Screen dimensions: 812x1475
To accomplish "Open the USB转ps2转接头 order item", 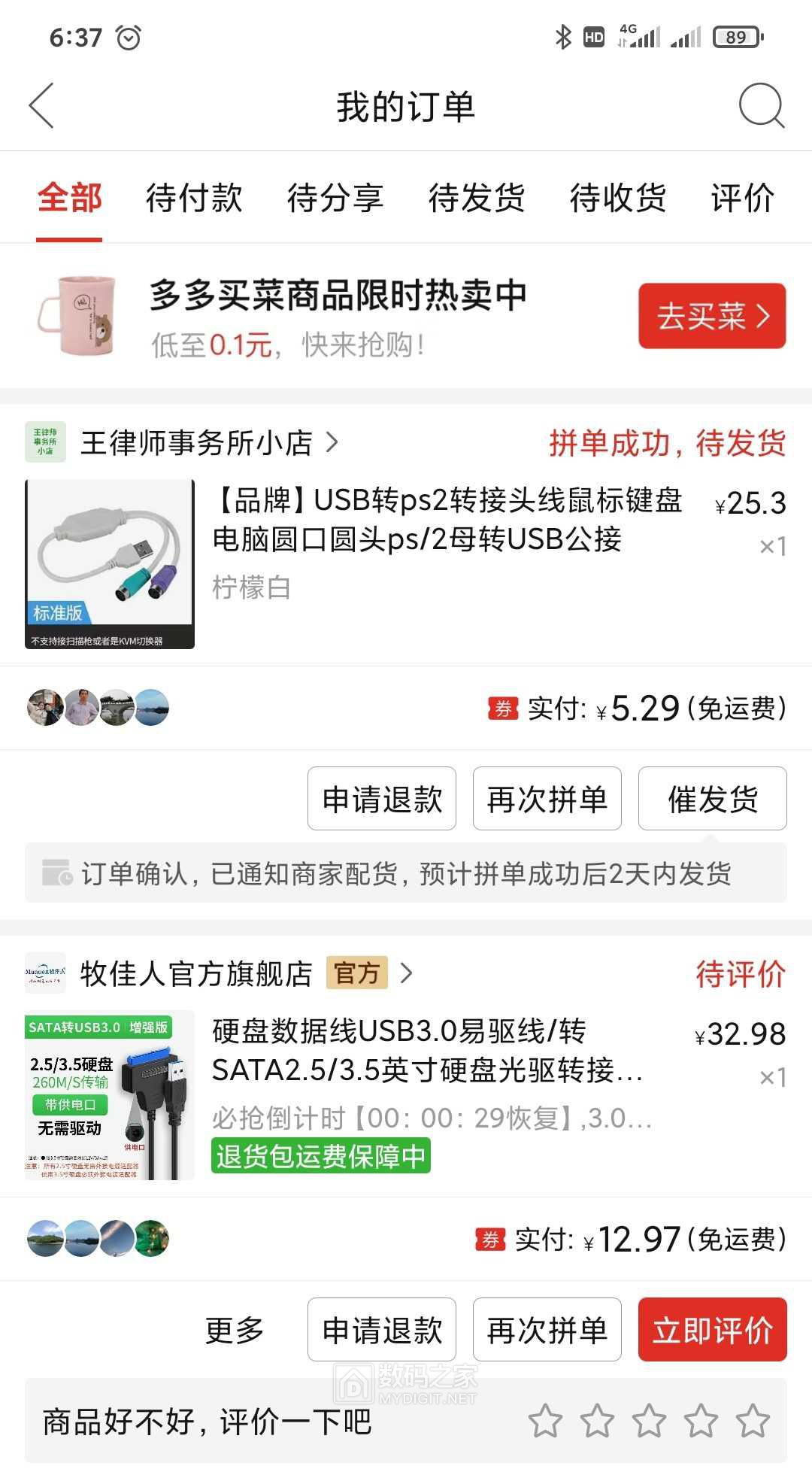I will [447, 520].
